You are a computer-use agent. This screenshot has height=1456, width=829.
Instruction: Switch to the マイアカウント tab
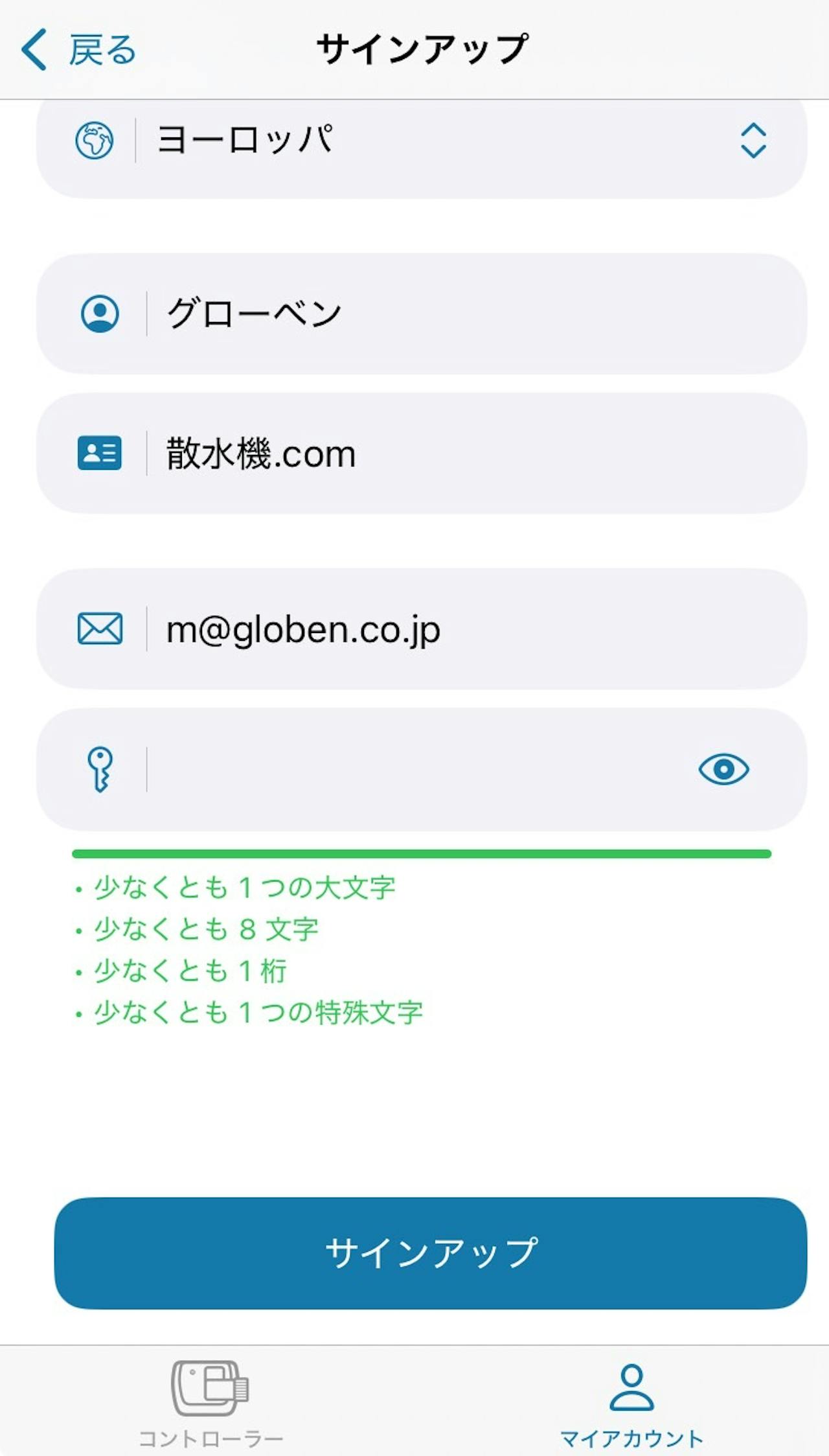pos(631,1404)
